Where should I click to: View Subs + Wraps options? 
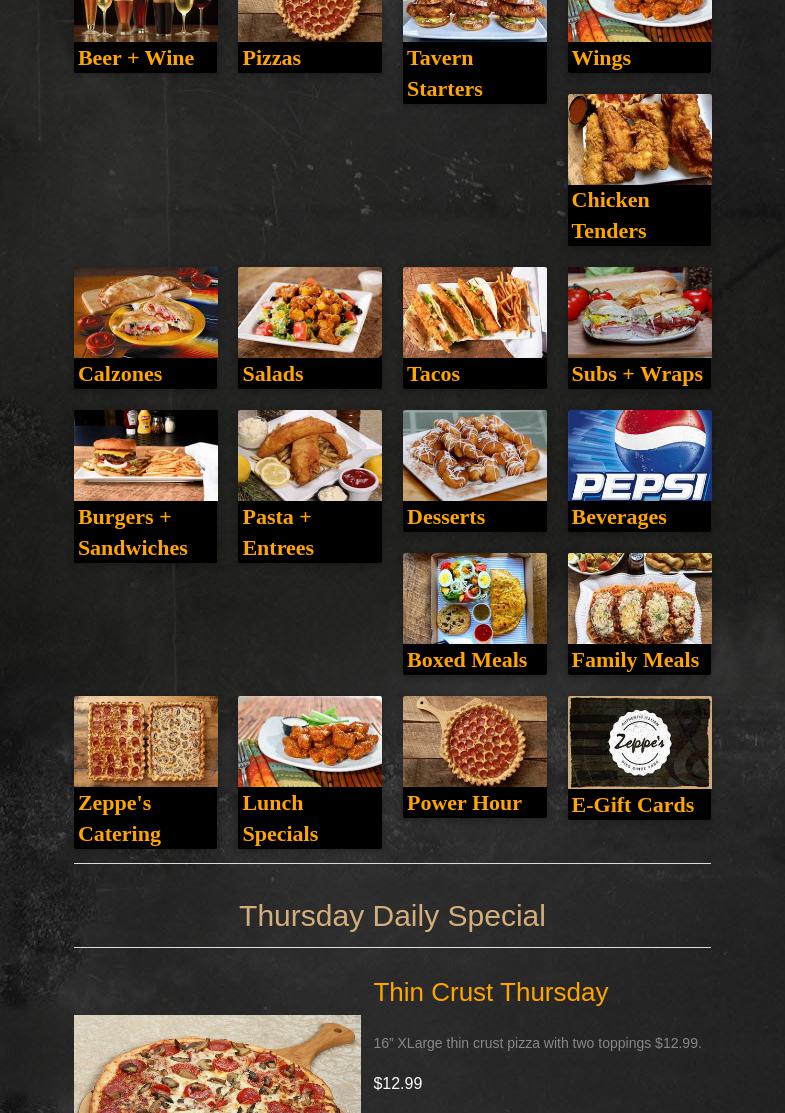[639, 328]
